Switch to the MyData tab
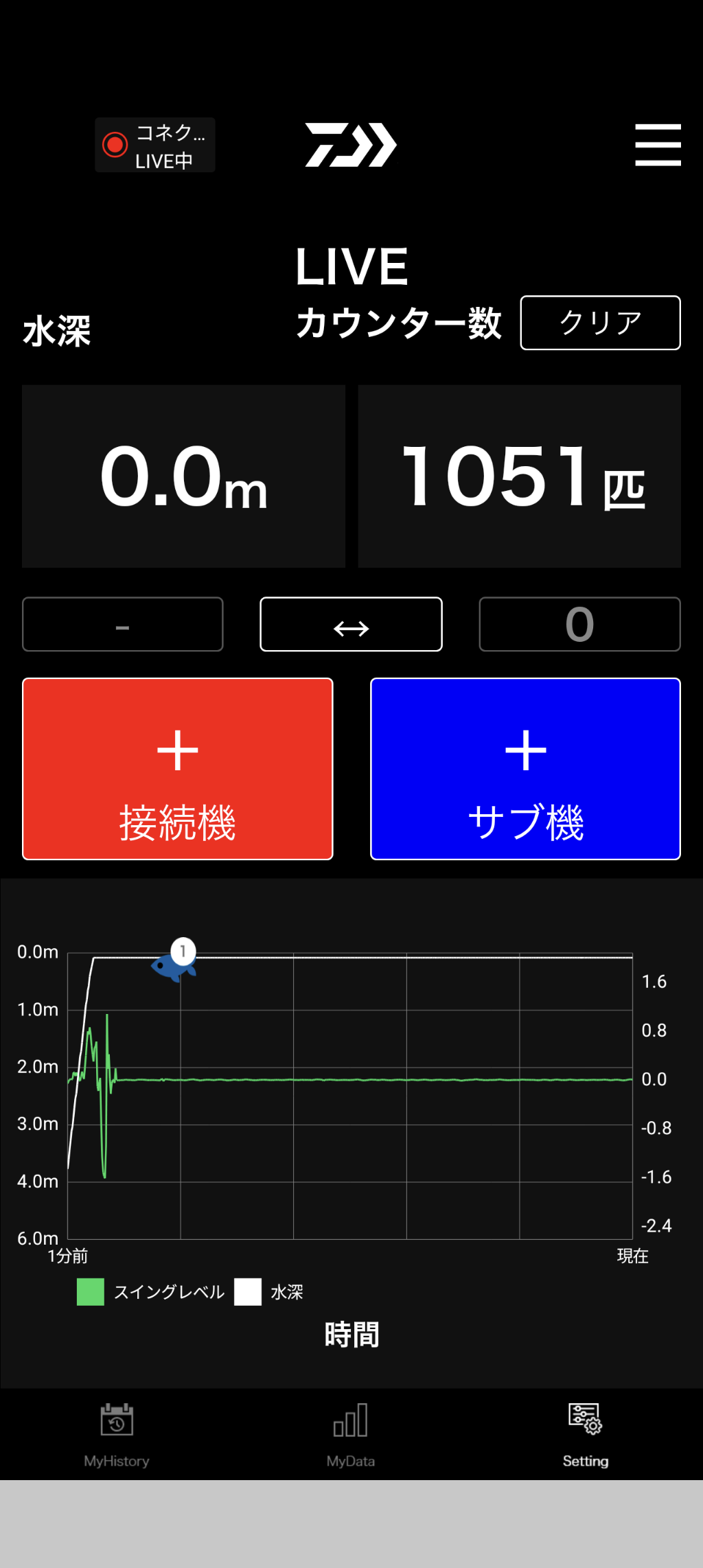This screenshot has height=1568, width=703. coord(351,1433)
